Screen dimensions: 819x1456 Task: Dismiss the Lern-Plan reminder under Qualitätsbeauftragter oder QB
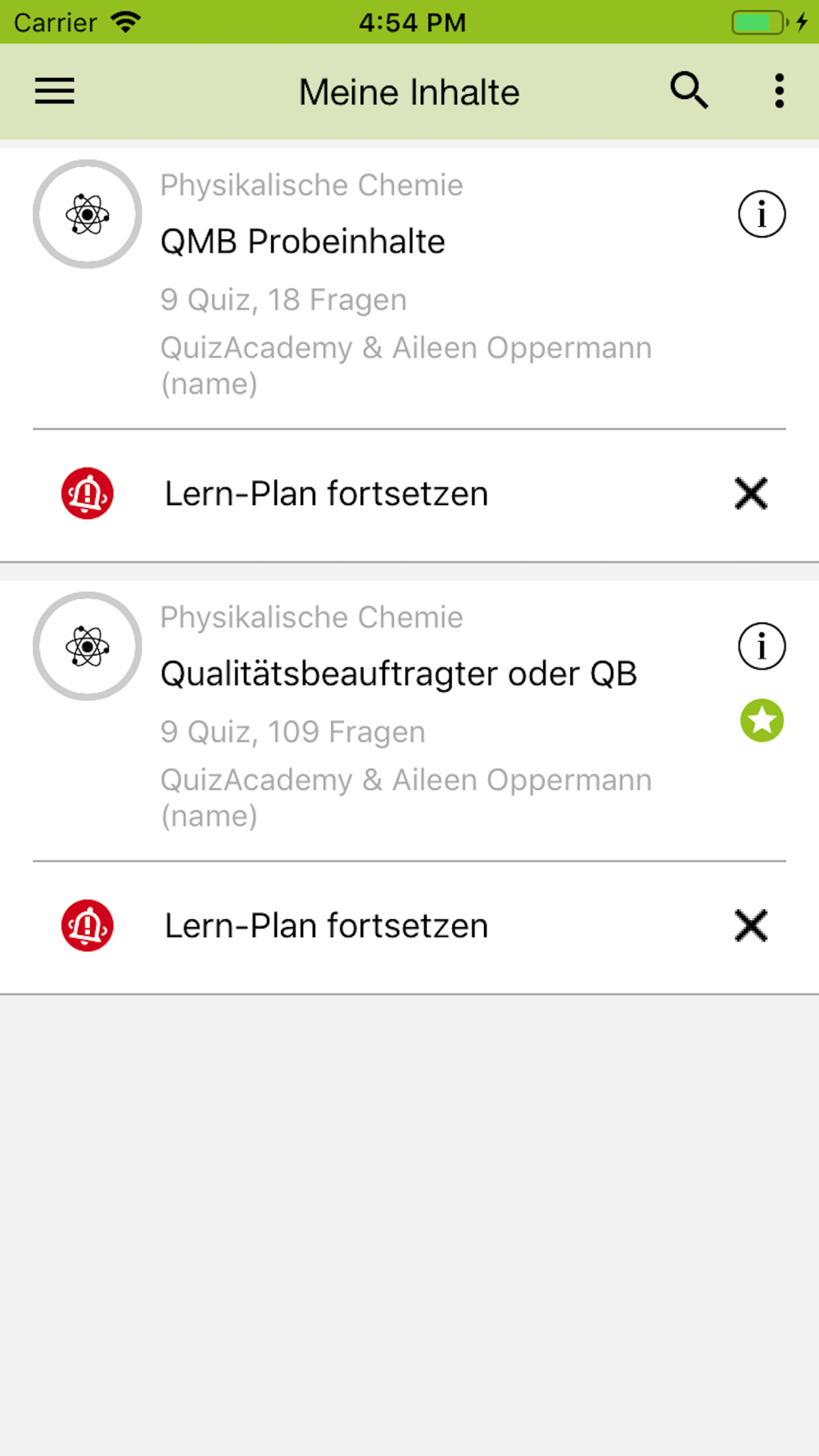(751, 926)
